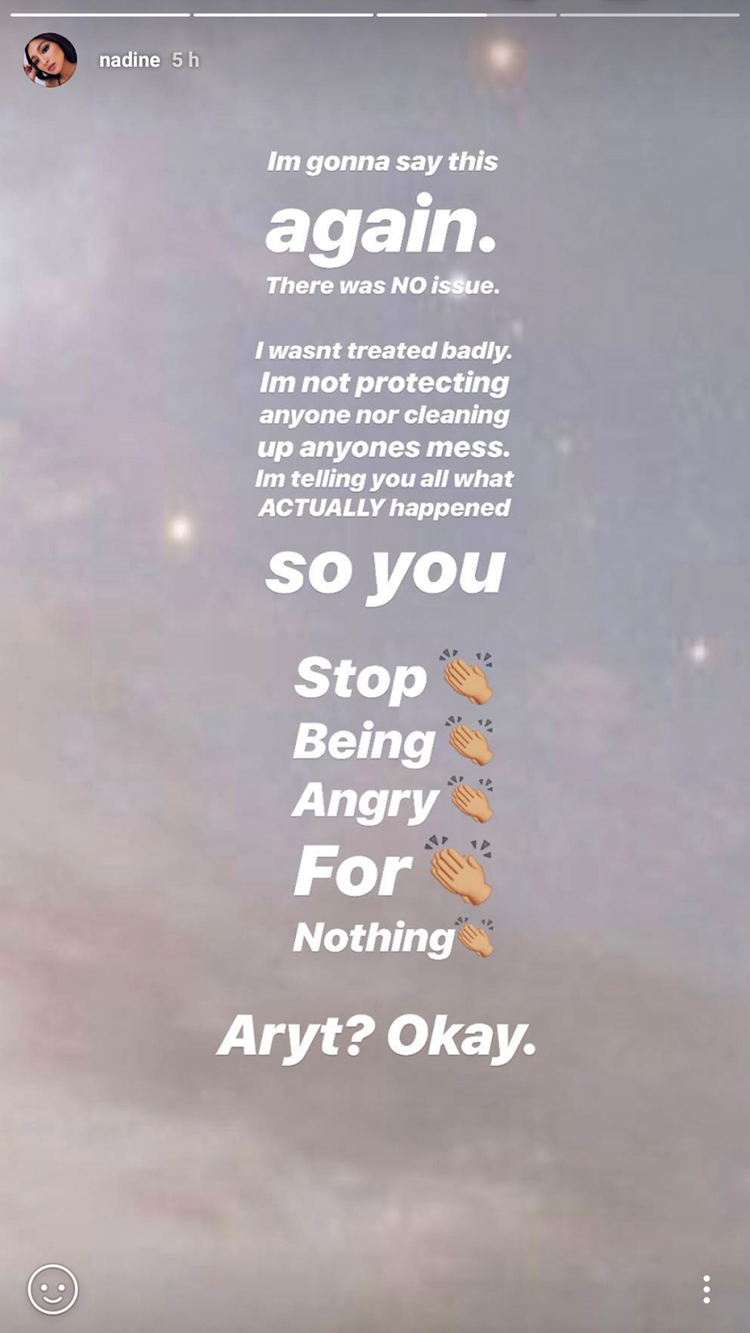This screenshot has height=1333, width=750.
Task: Open the emoji reaction smiley icon
Action: pos(53,1289)
